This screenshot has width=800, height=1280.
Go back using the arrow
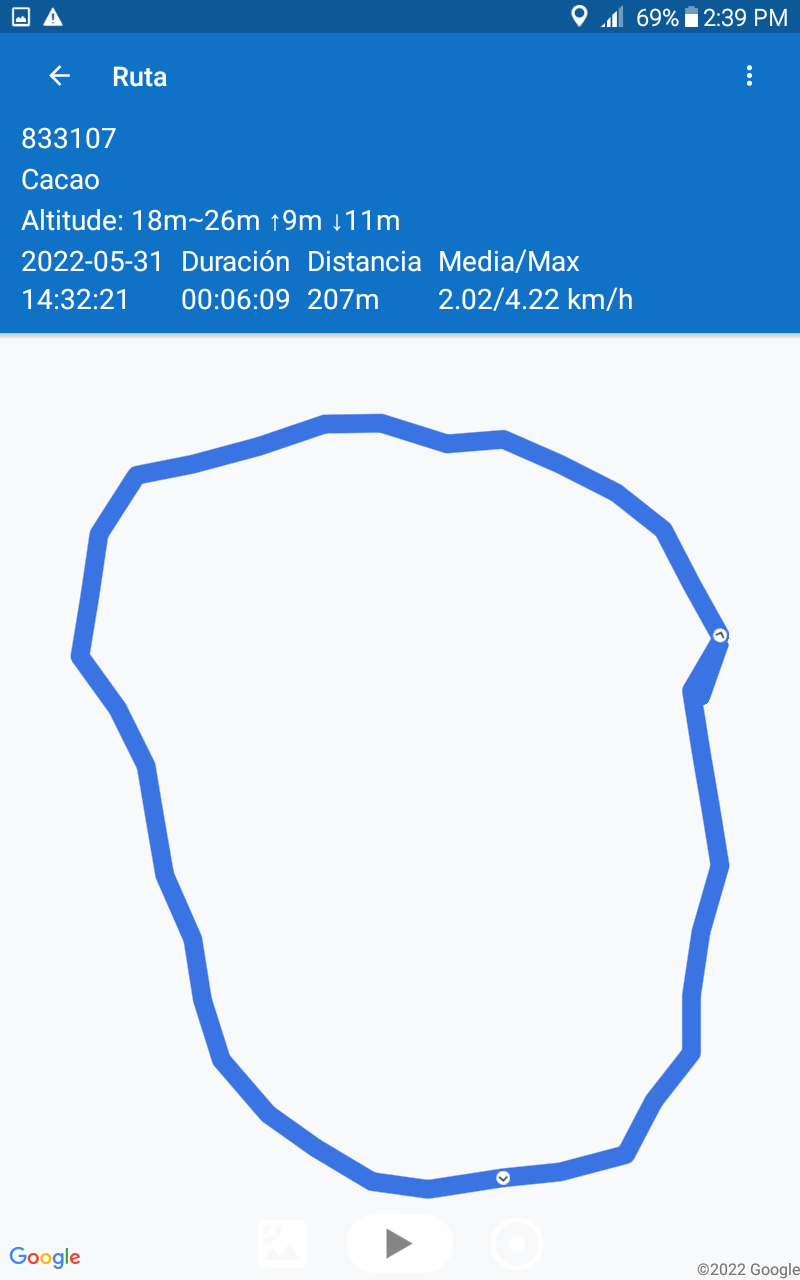pos(60,76)
